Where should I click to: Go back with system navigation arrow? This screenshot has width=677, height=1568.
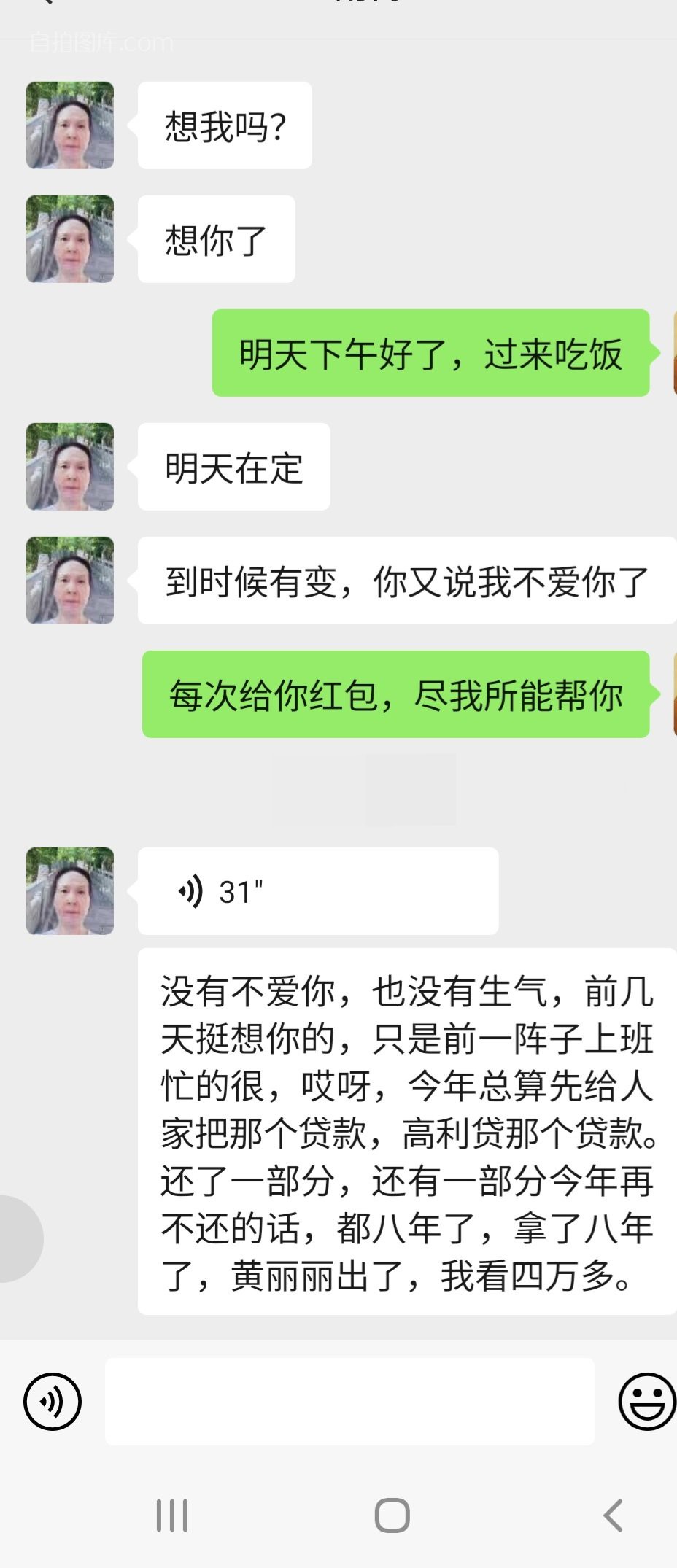(613, 1515)
